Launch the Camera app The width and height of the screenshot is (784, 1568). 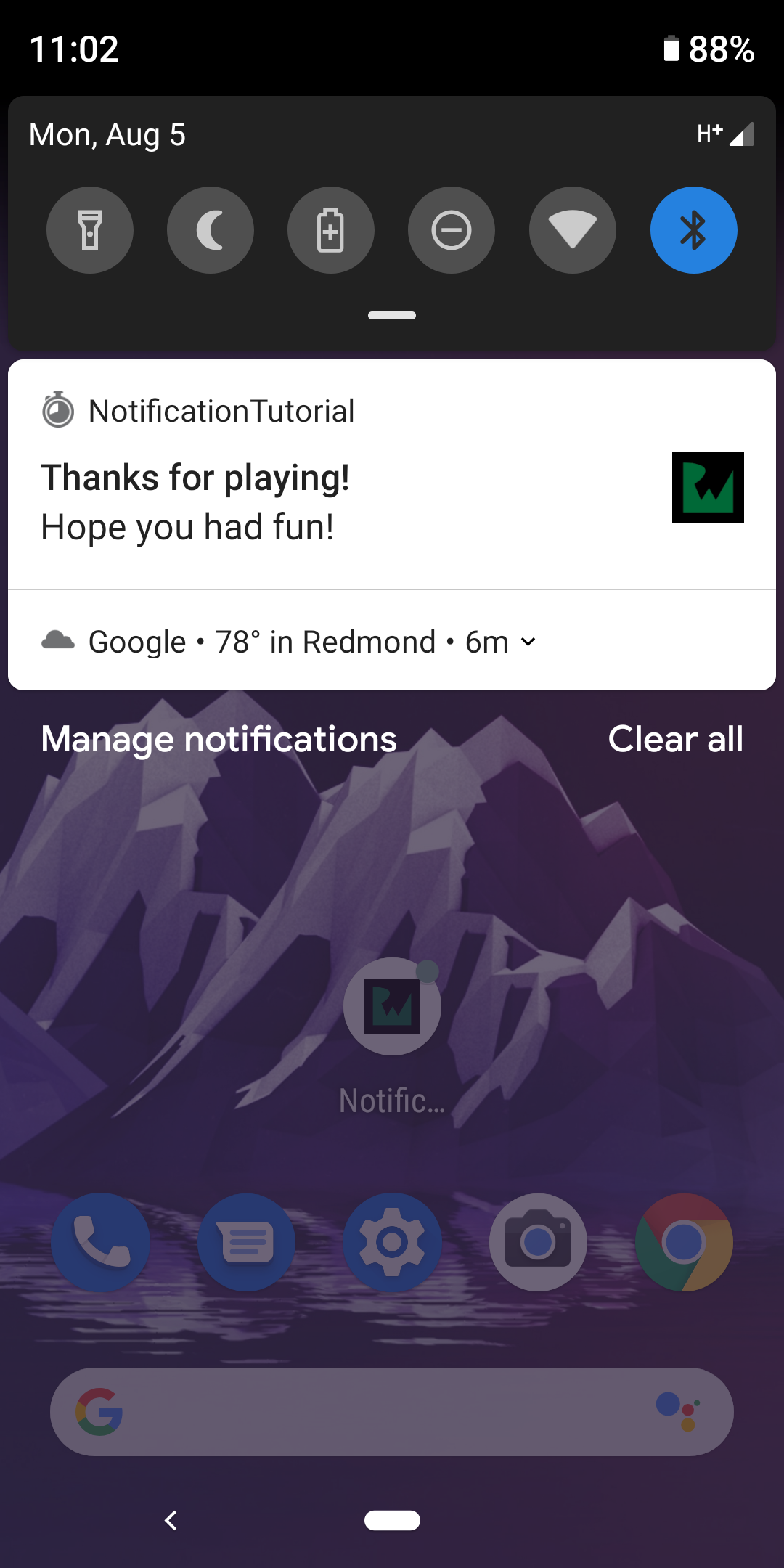(x=537, y=1241)
